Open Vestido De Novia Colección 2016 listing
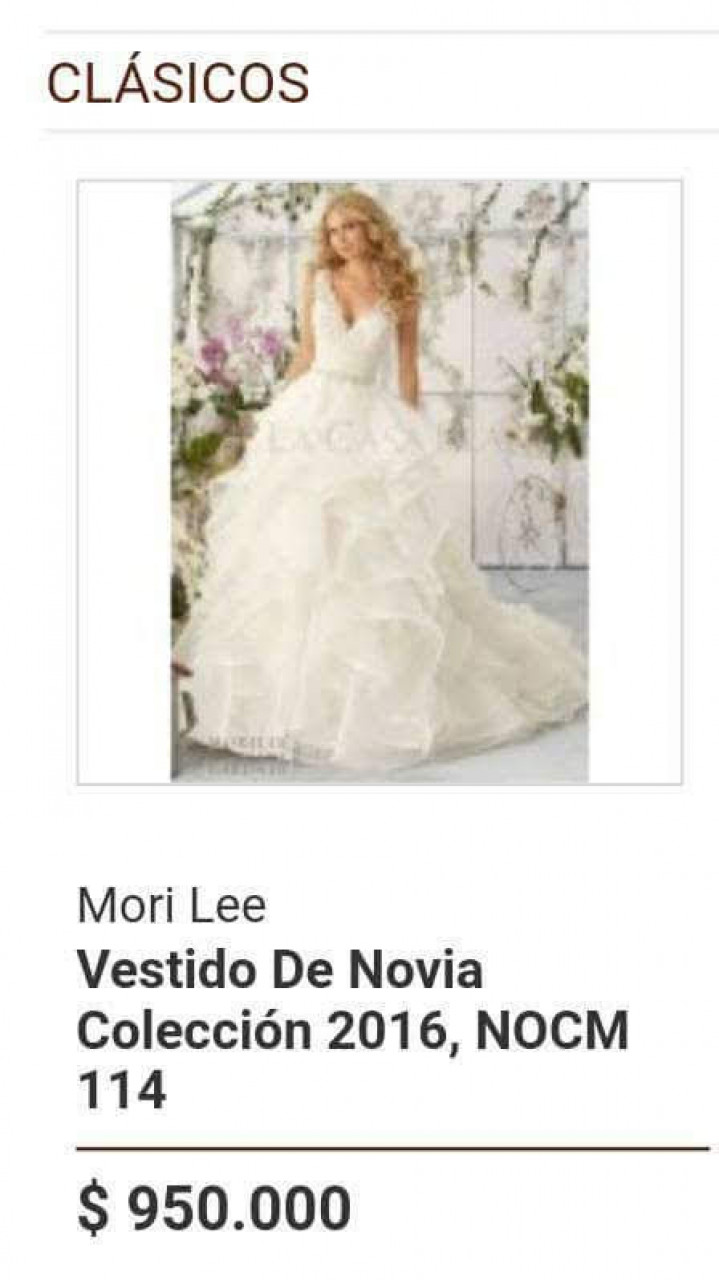The image size is (719, 1280). [x=353, y=1031]
